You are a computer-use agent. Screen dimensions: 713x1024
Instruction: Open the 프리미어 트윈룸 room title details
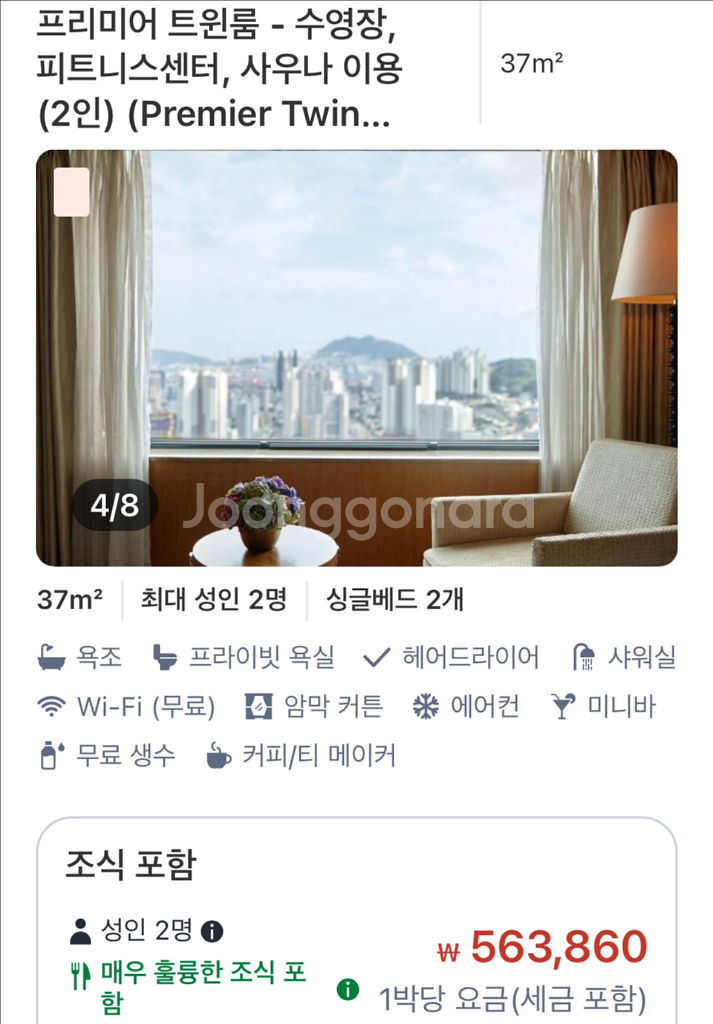[219, 69]
